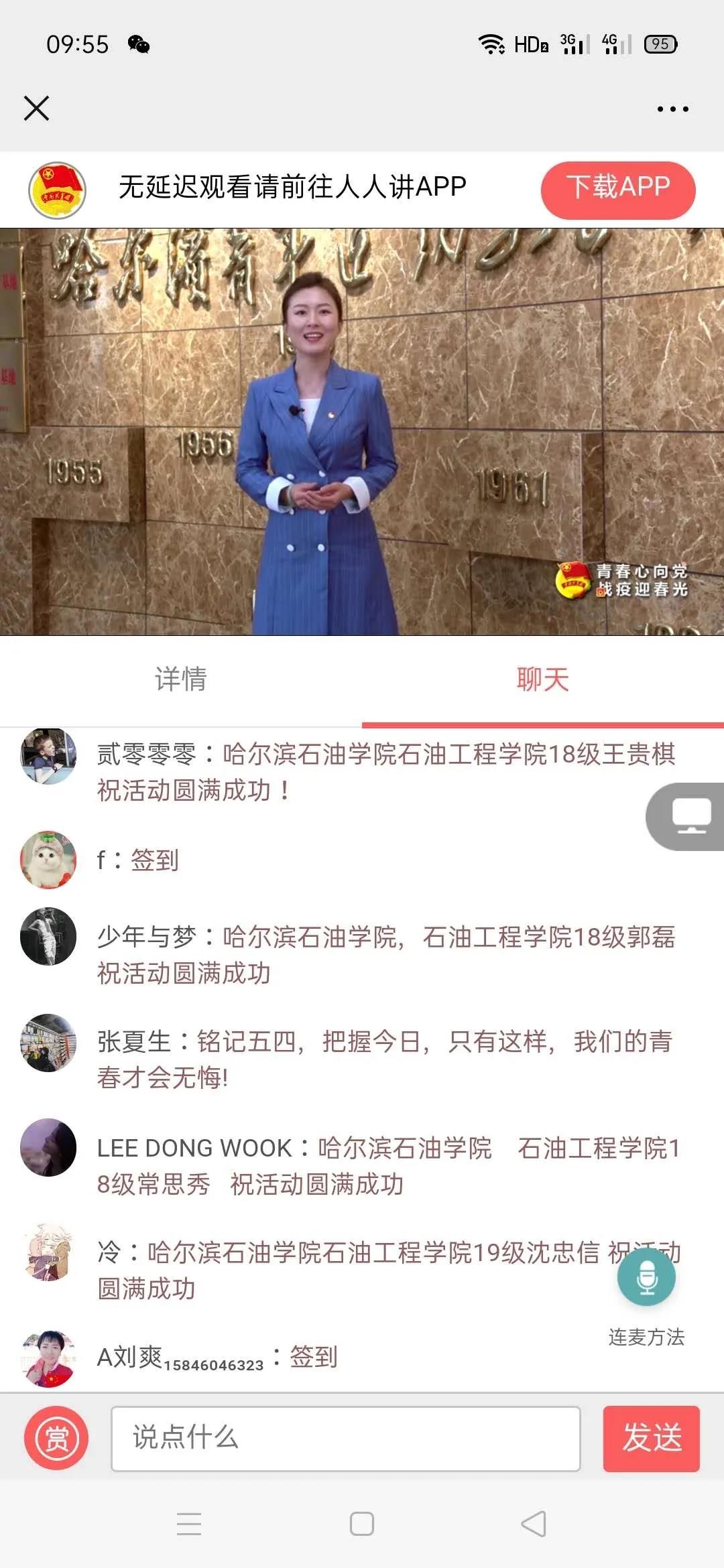Switch to the 详情 tab
The image size is (724, 1568).
coord(181,679)
